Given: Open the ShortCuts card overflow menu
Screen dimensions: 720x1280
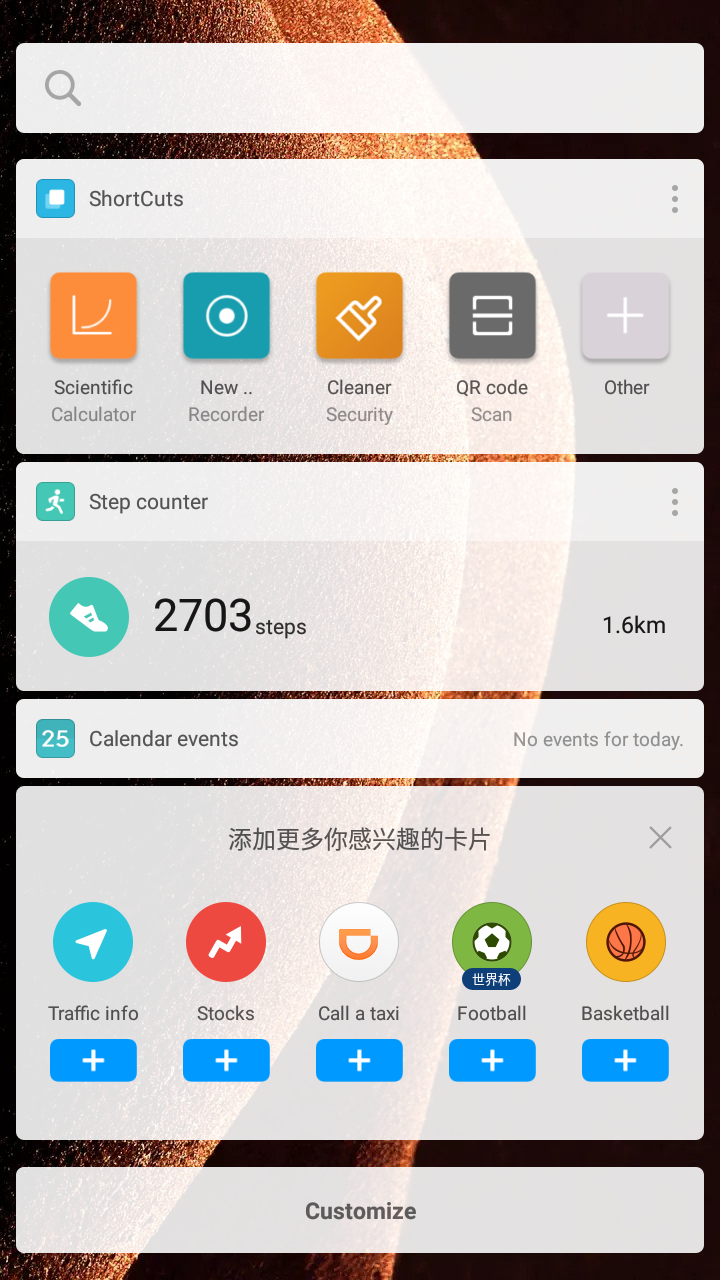Looking at the screenshot, I should point(675,199).
